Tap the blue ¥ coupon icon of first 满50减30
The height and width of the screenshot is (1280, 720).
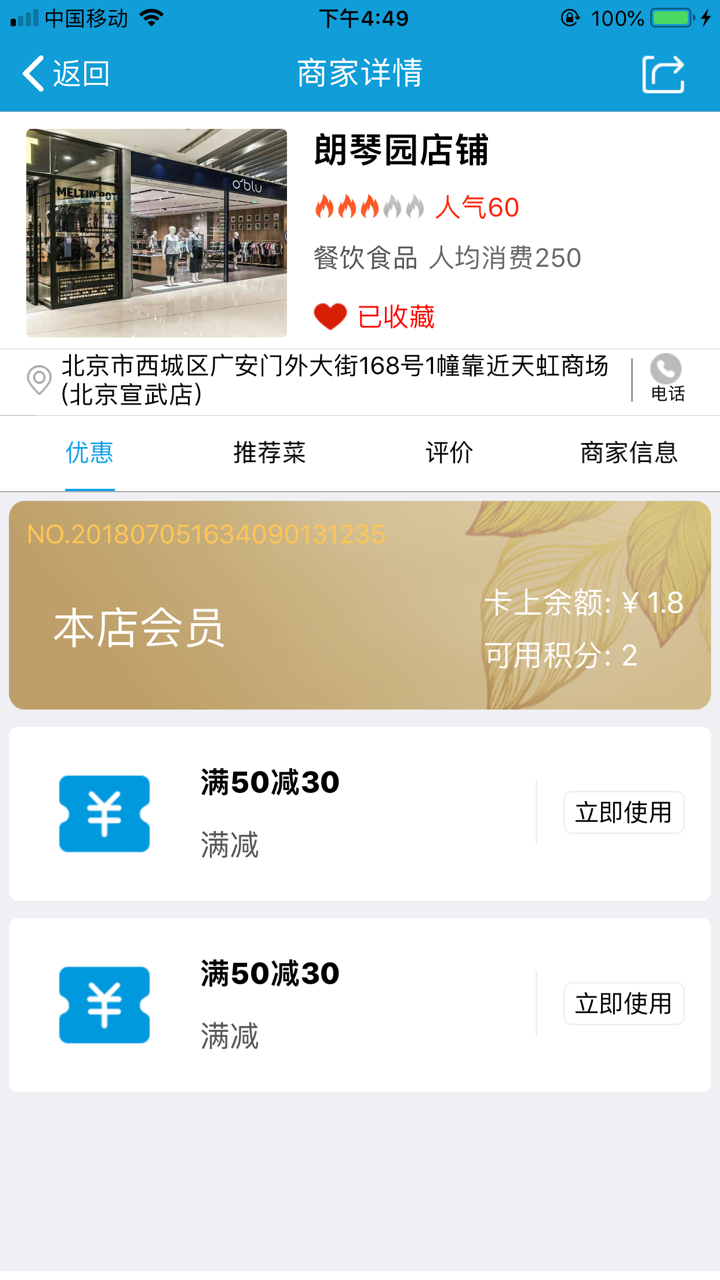click(x=104, y=813)
